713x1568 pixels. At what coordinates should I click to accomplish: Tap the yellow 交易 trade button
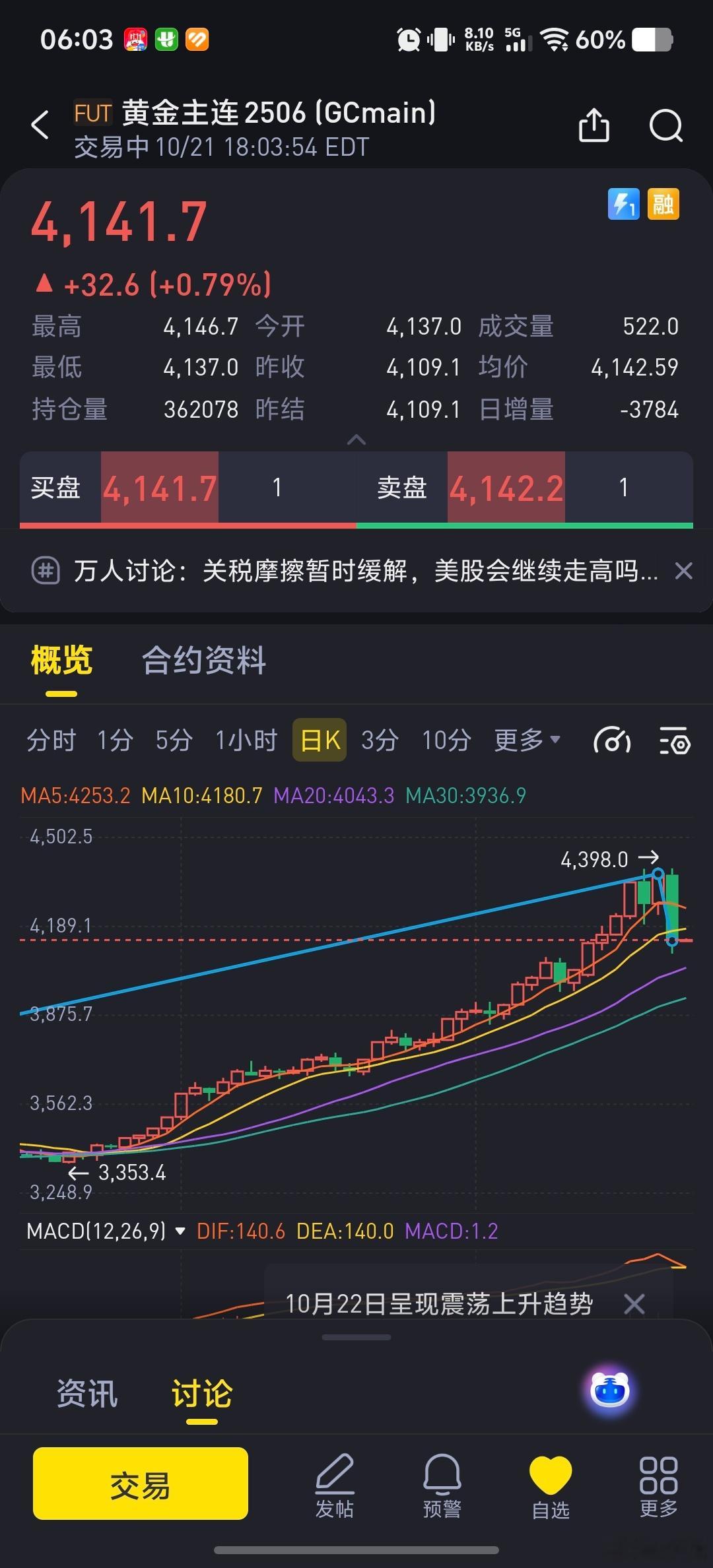click(141, 1483)
